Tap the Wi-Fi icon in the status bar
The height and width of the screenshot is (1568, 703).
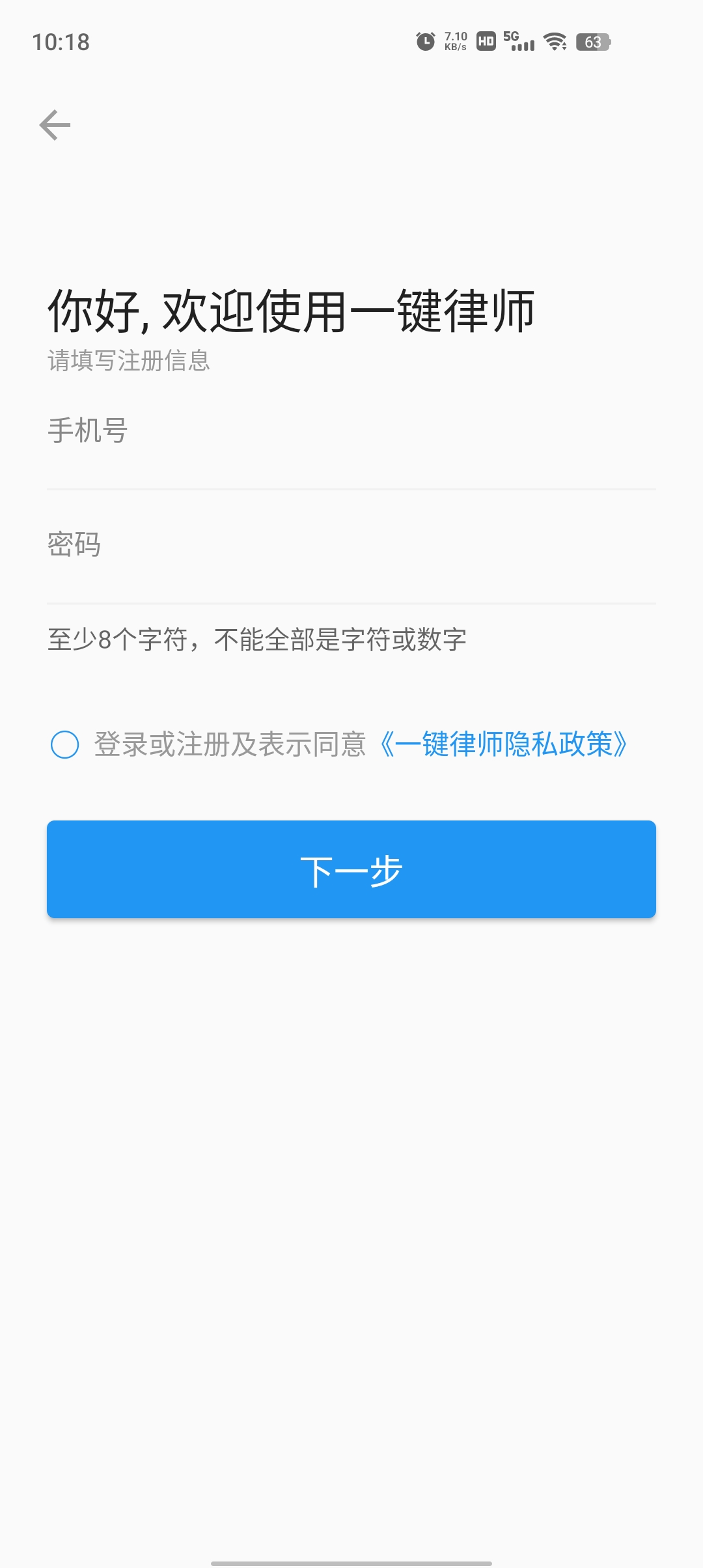(554, 40)
